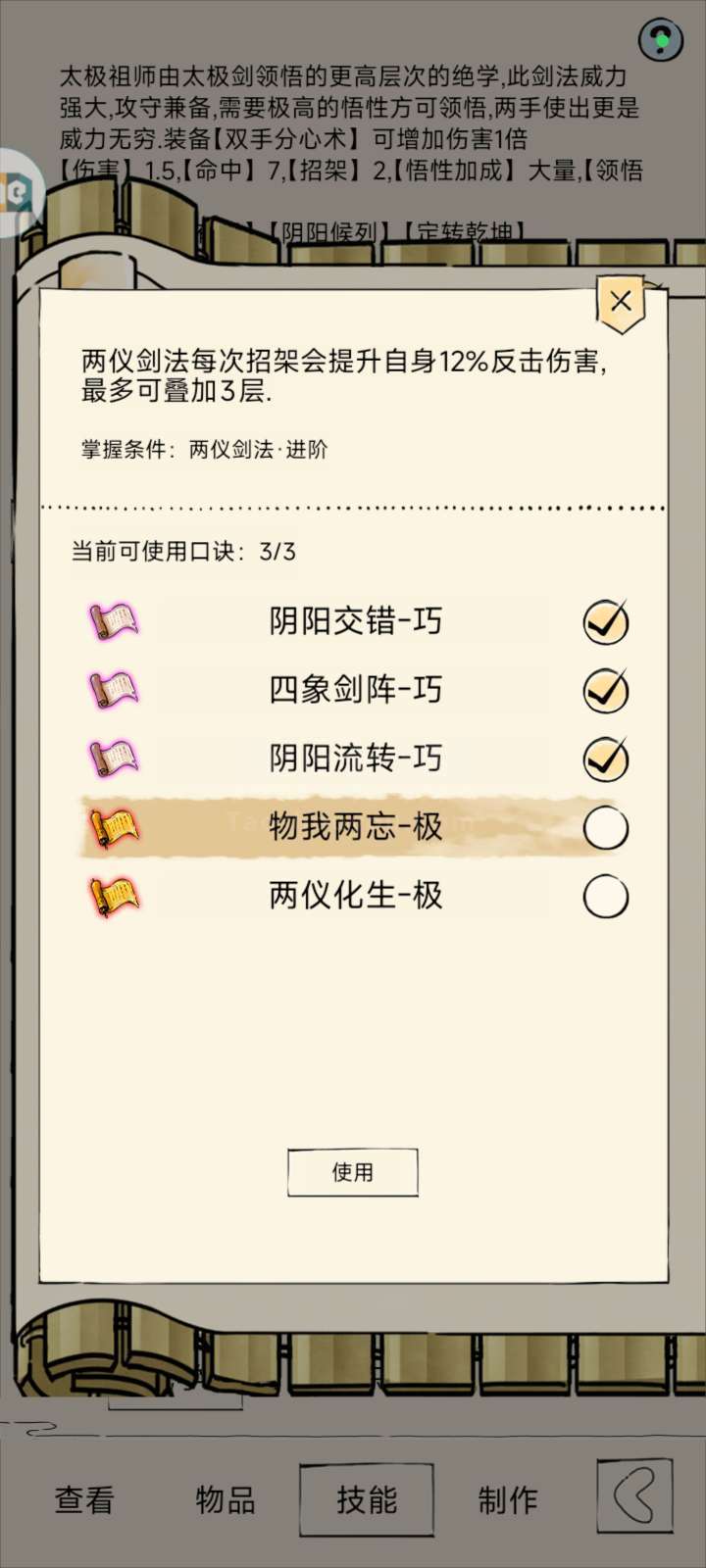706x1568 pixels.
Task: Uncheck 阴阳流转-巧 mantra
Action: point(606,759)
